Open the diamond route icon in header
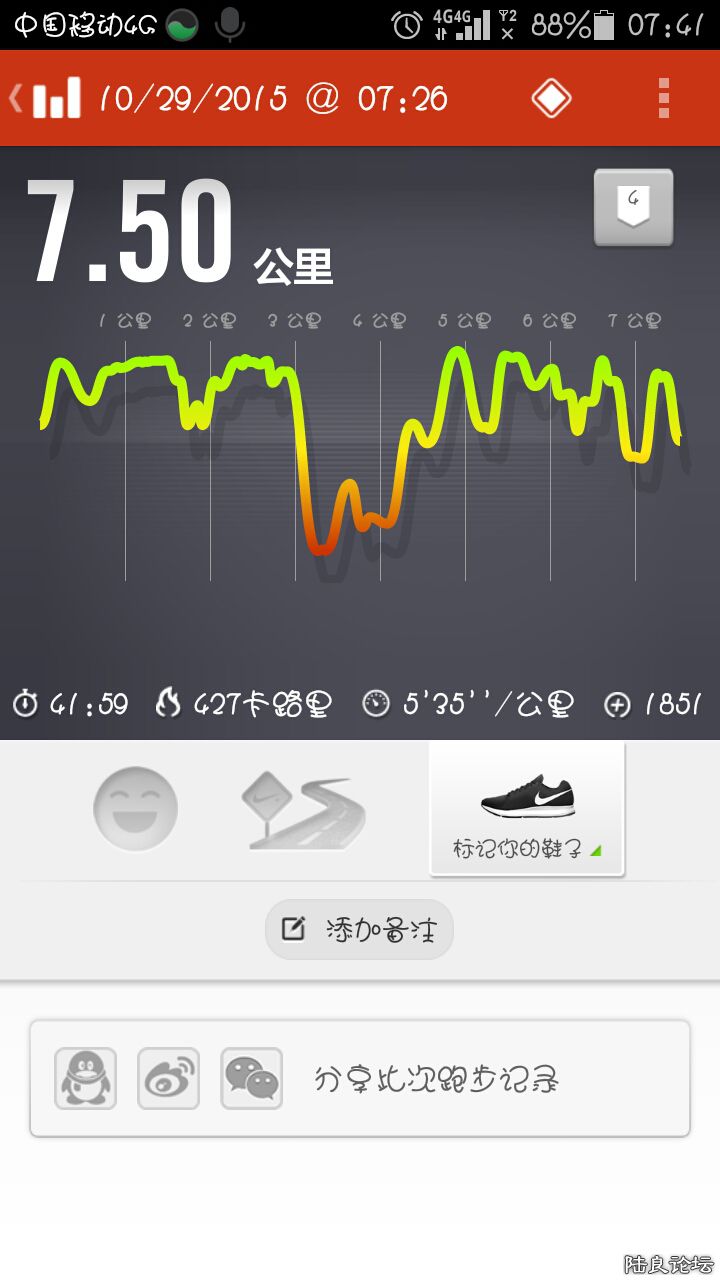Screen dimensions: 720x1280 pos(551,98)
